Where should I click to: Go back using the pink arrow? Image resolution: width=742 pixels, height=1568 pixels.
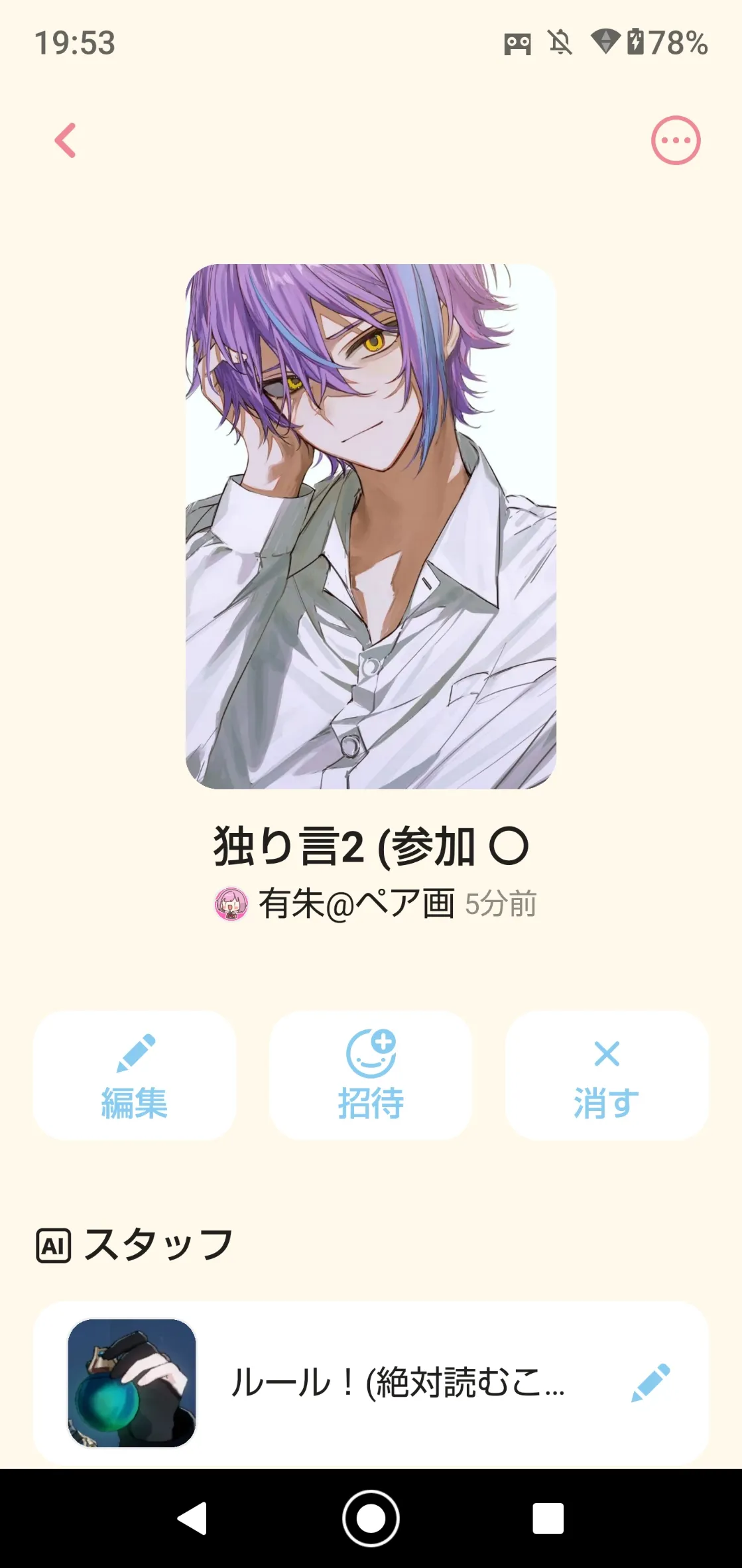click(x=66, y=141)
